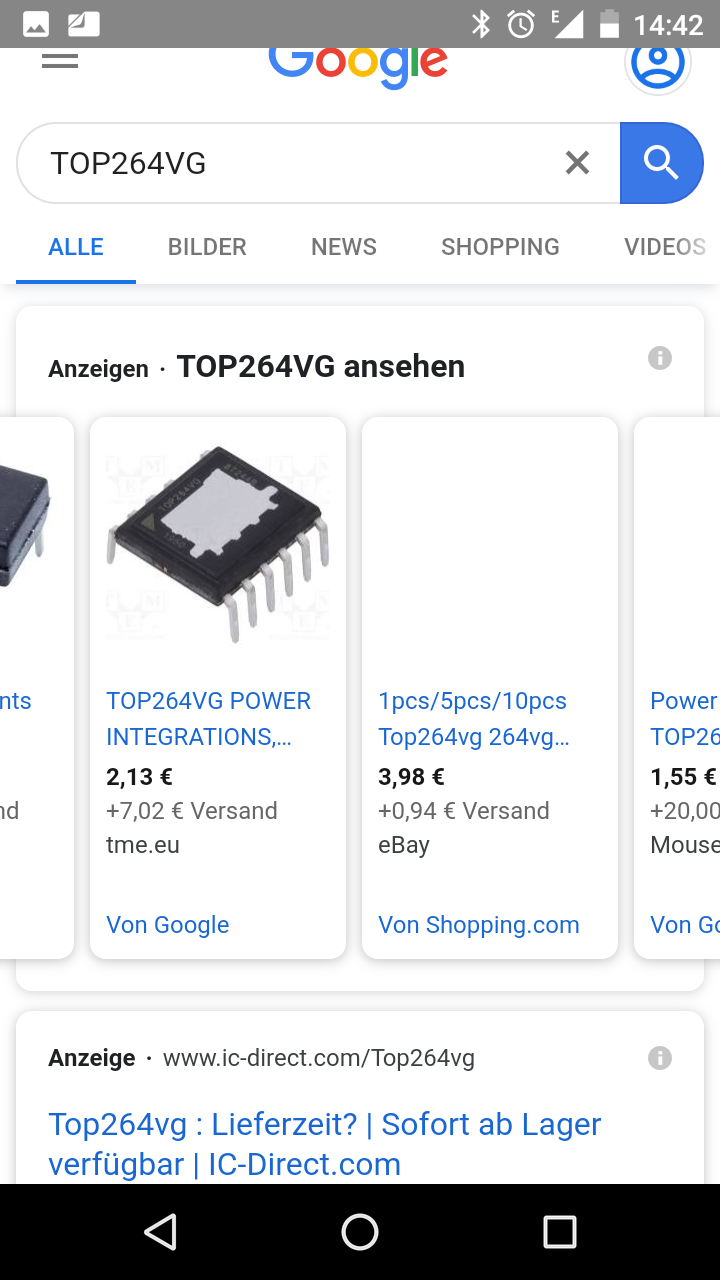Image resolution: width=720 pixels, height=1280 pixels.
Task: Open the hamburger menu
Action: point(60,61)
